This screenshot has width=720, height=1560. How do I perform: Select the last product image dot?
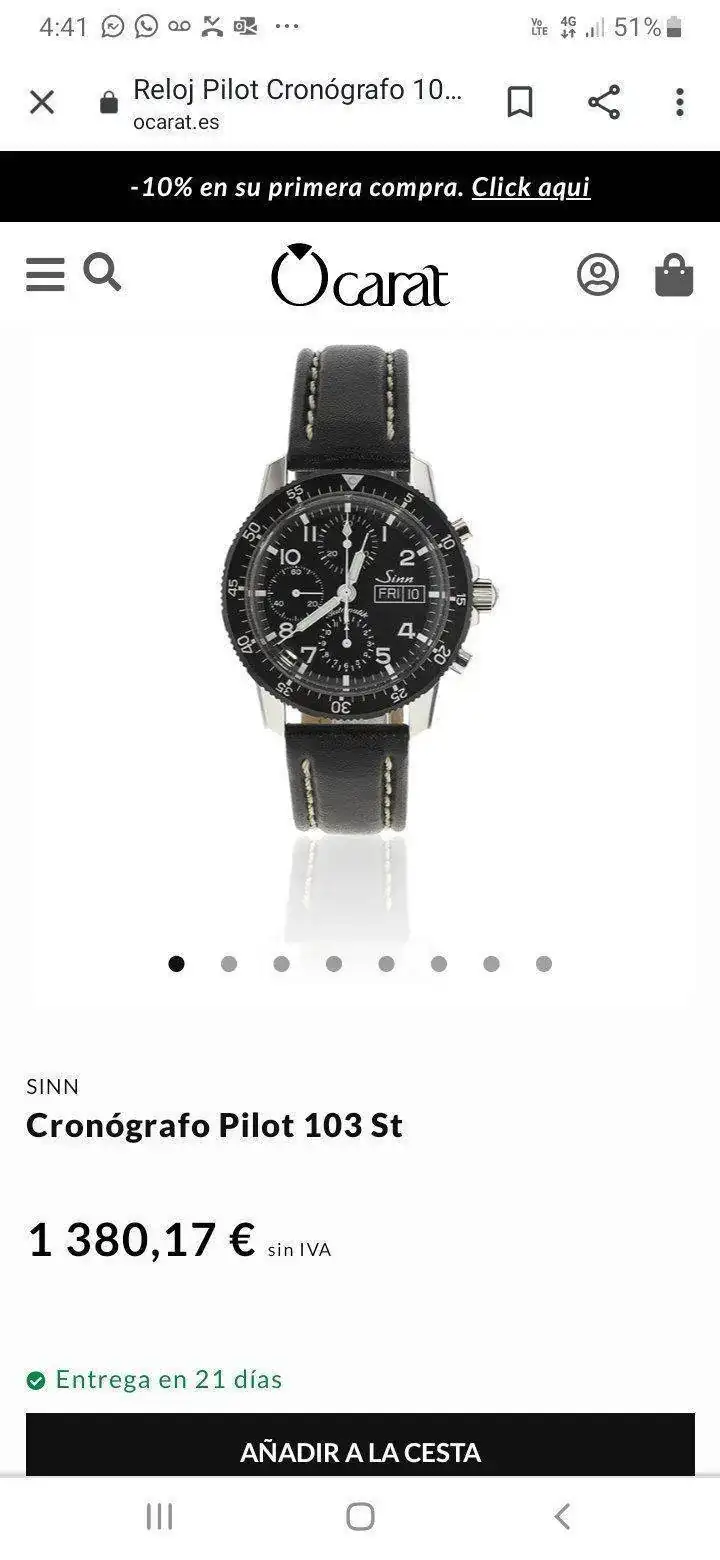pos(544,964)
